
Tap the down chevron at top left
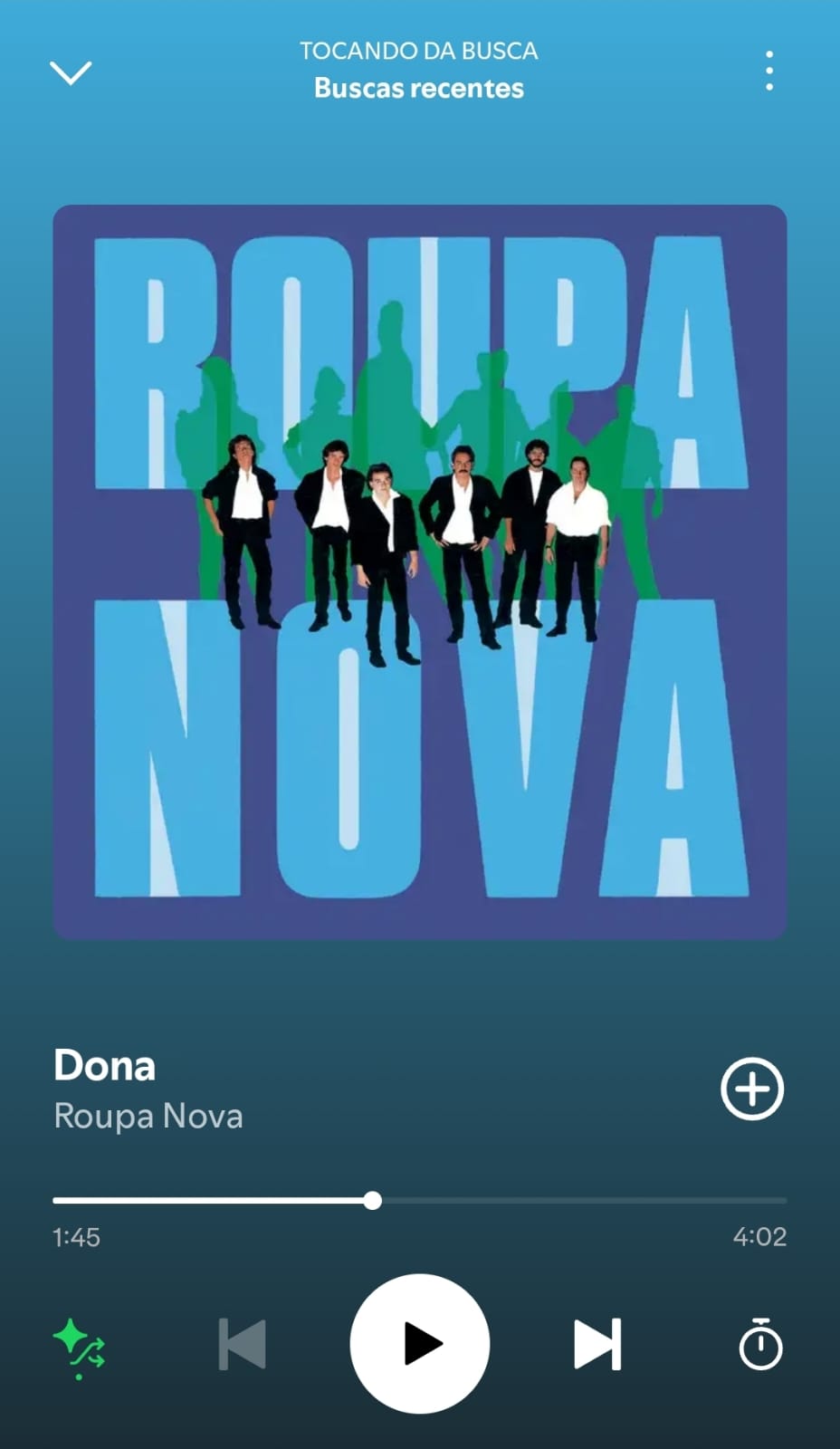(x=72, y=72)
